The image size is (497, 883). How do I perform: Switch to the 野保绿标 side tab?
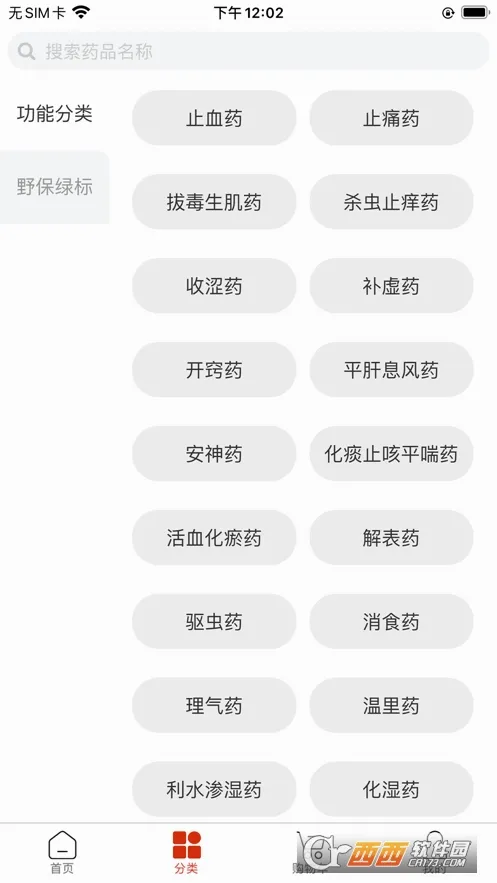(55, 187)
